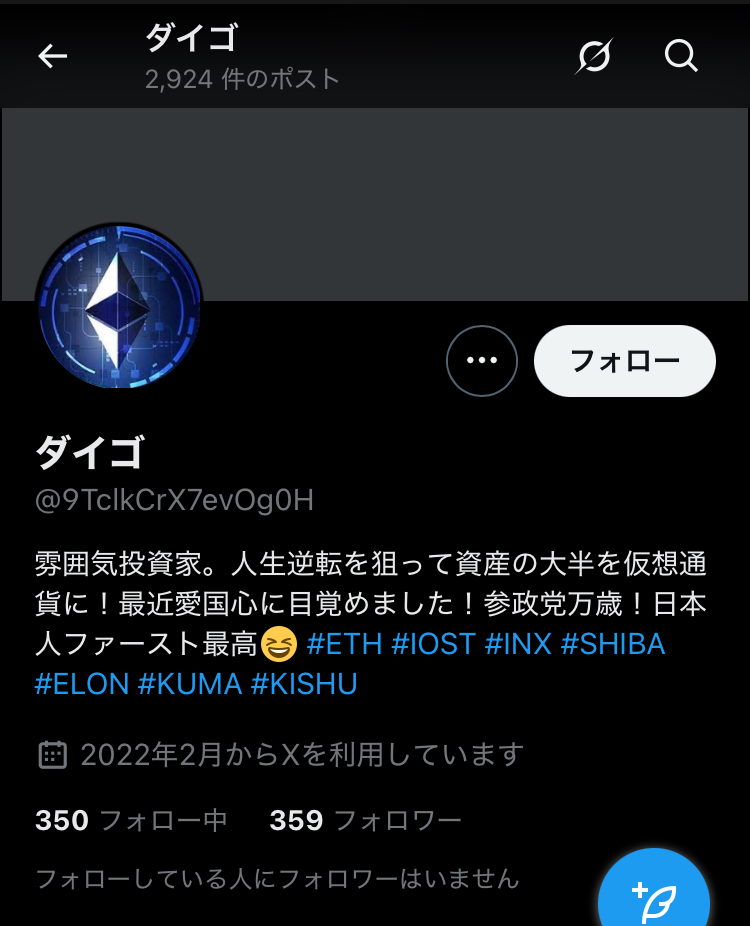Open the #KISHU hashtag
This screenshot has height=926, width=750.
[x=304, y=684]
